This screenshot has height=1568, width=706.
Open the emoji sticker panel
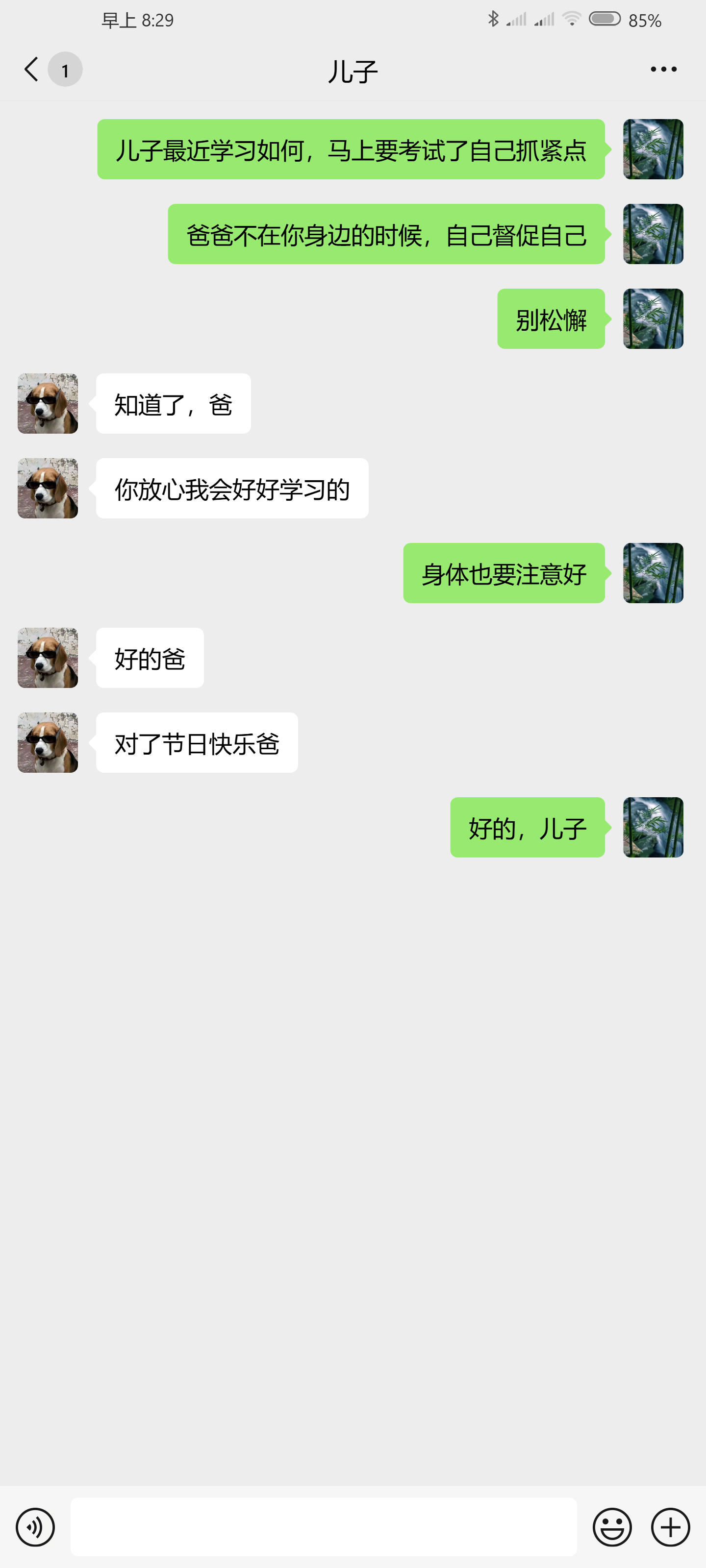(x=611, y=1527)
